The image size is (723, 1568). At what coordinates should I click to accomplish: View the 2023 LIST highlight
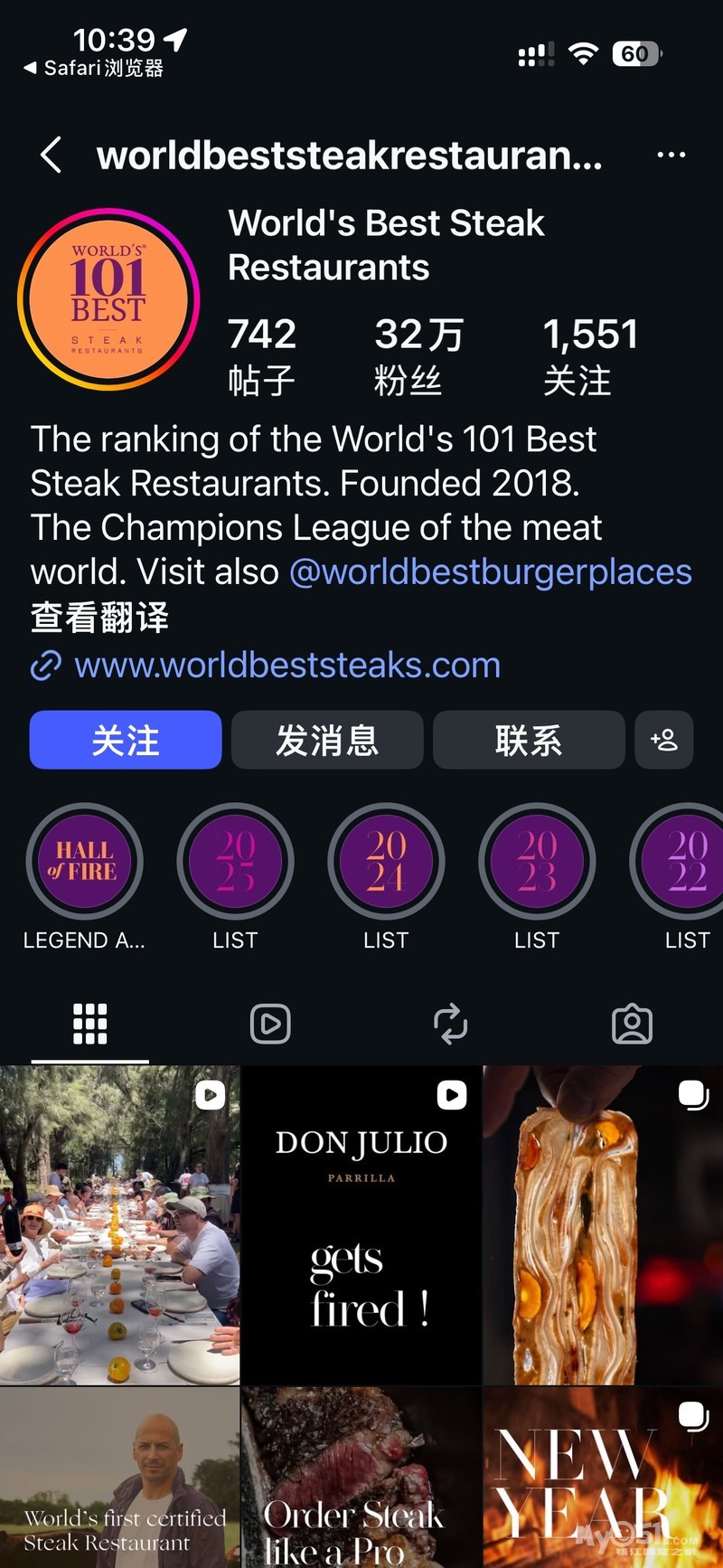pyautogui.click(x=537, y=861)
